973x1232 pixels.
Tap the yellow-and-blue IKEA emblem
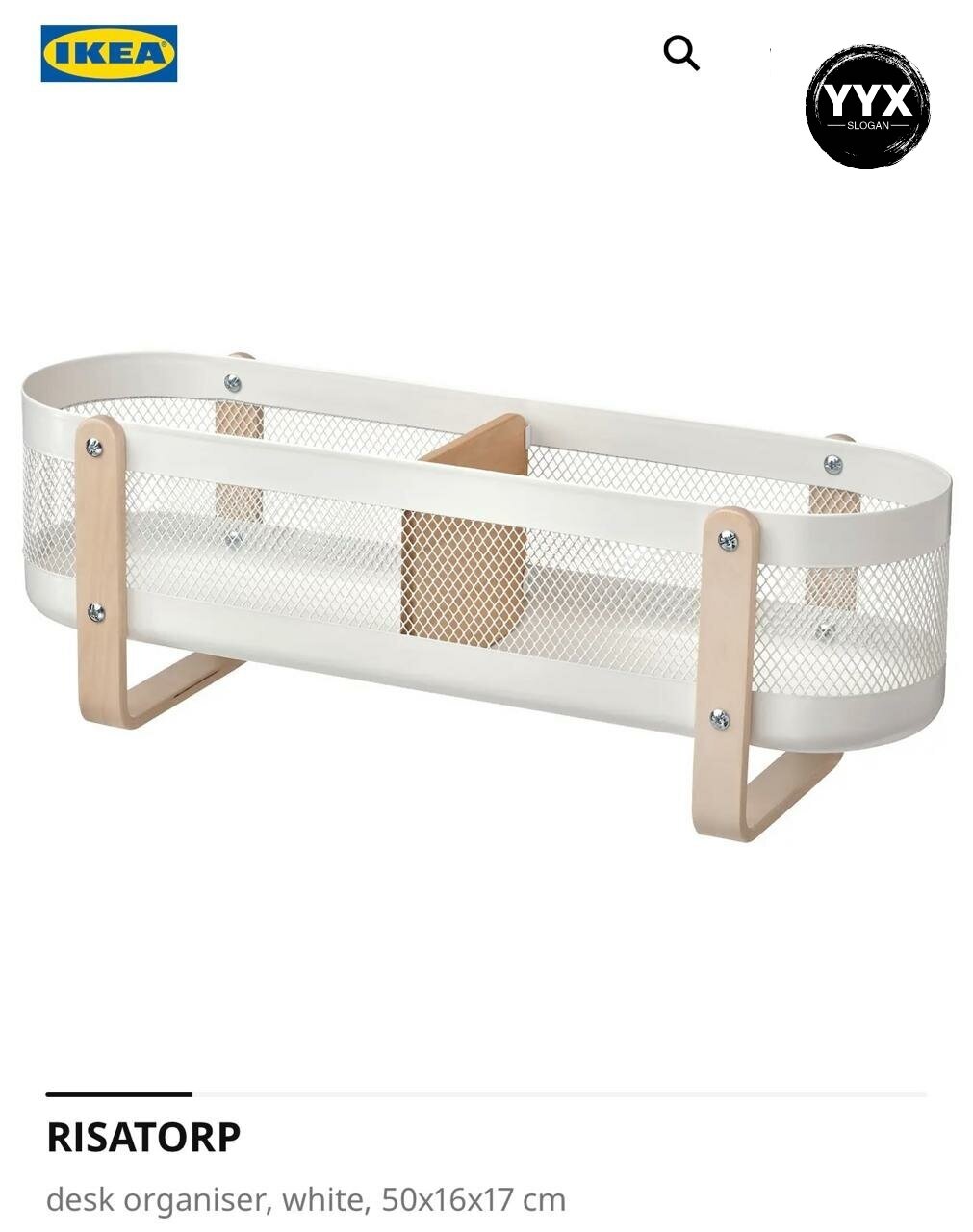tap(106, 53)
